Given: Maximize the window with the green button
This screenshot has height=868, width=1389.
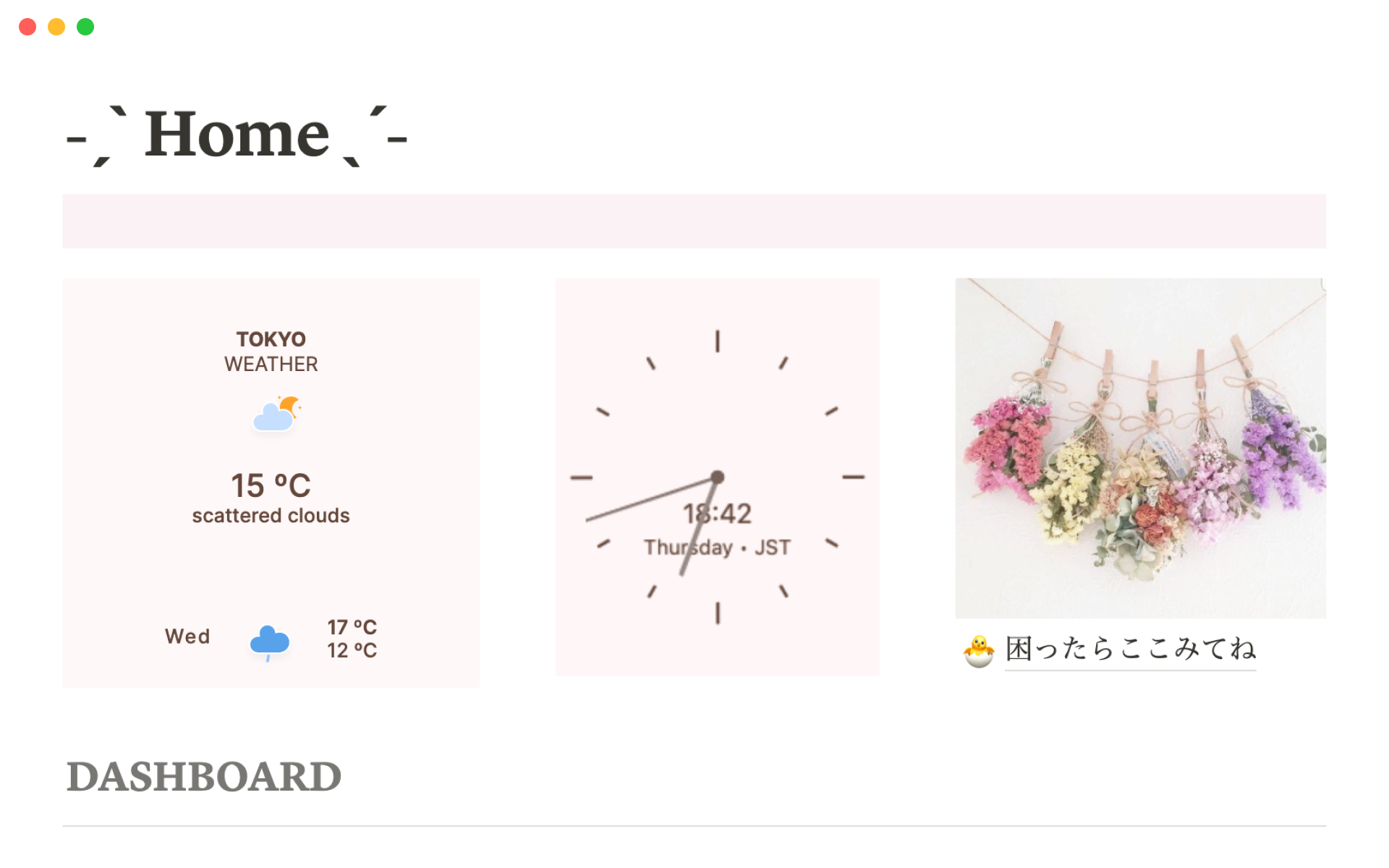Looking at the screenshot, I should (85, 27).
